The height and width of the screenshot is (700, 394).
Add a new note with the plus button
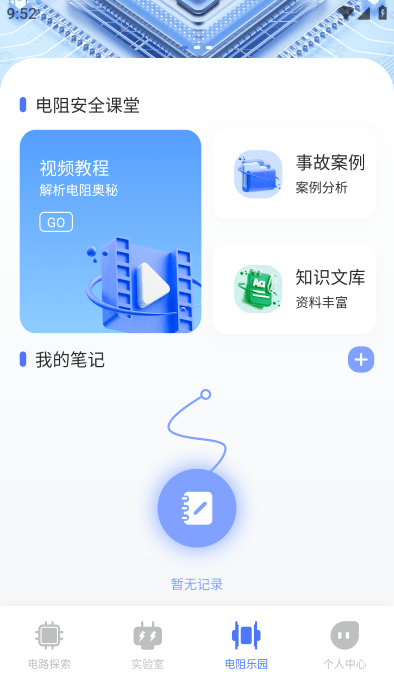pyautogui.click(x=361, y=359)
